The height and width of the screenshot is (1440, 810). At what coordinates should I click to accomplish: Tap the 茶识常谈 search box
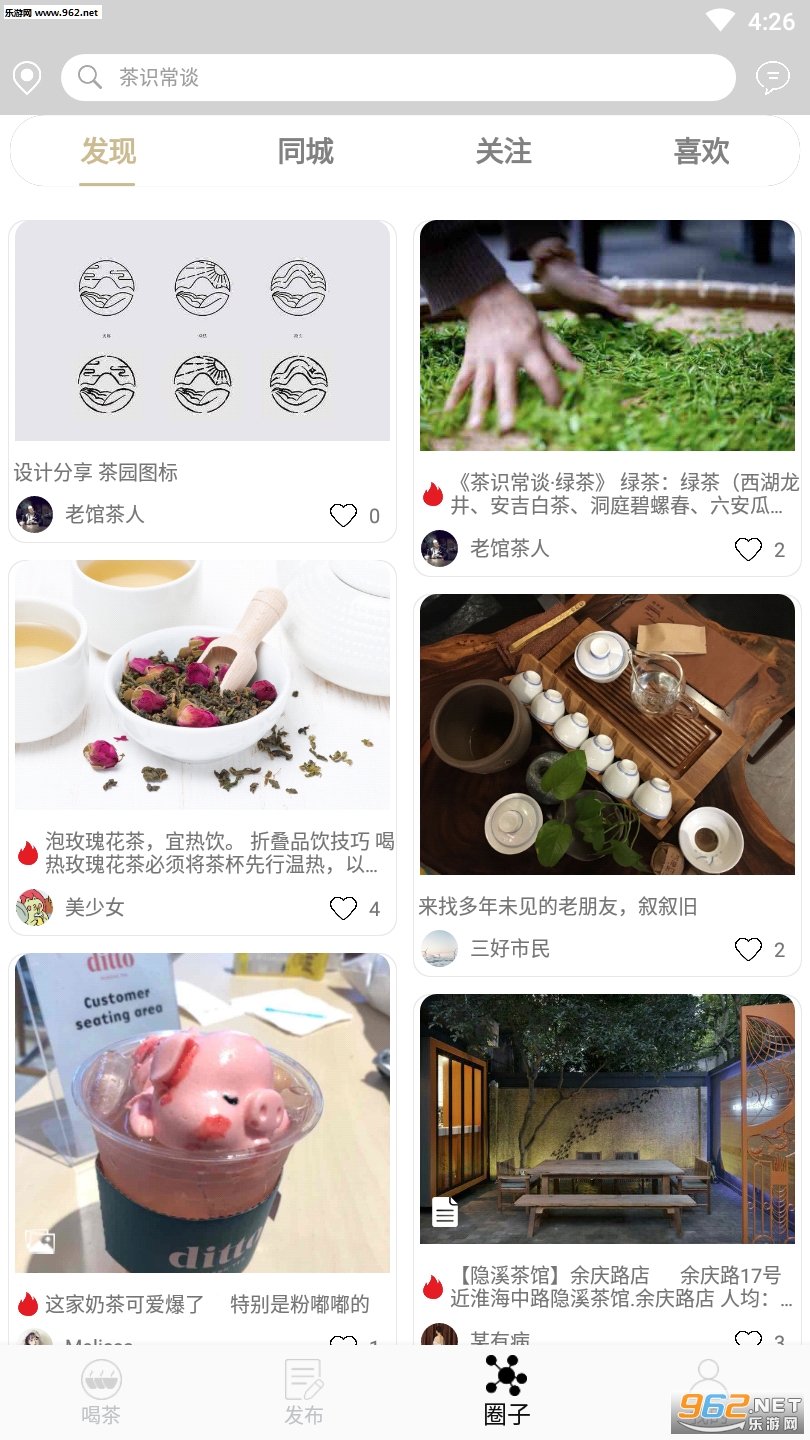click(x=398, y=78)
